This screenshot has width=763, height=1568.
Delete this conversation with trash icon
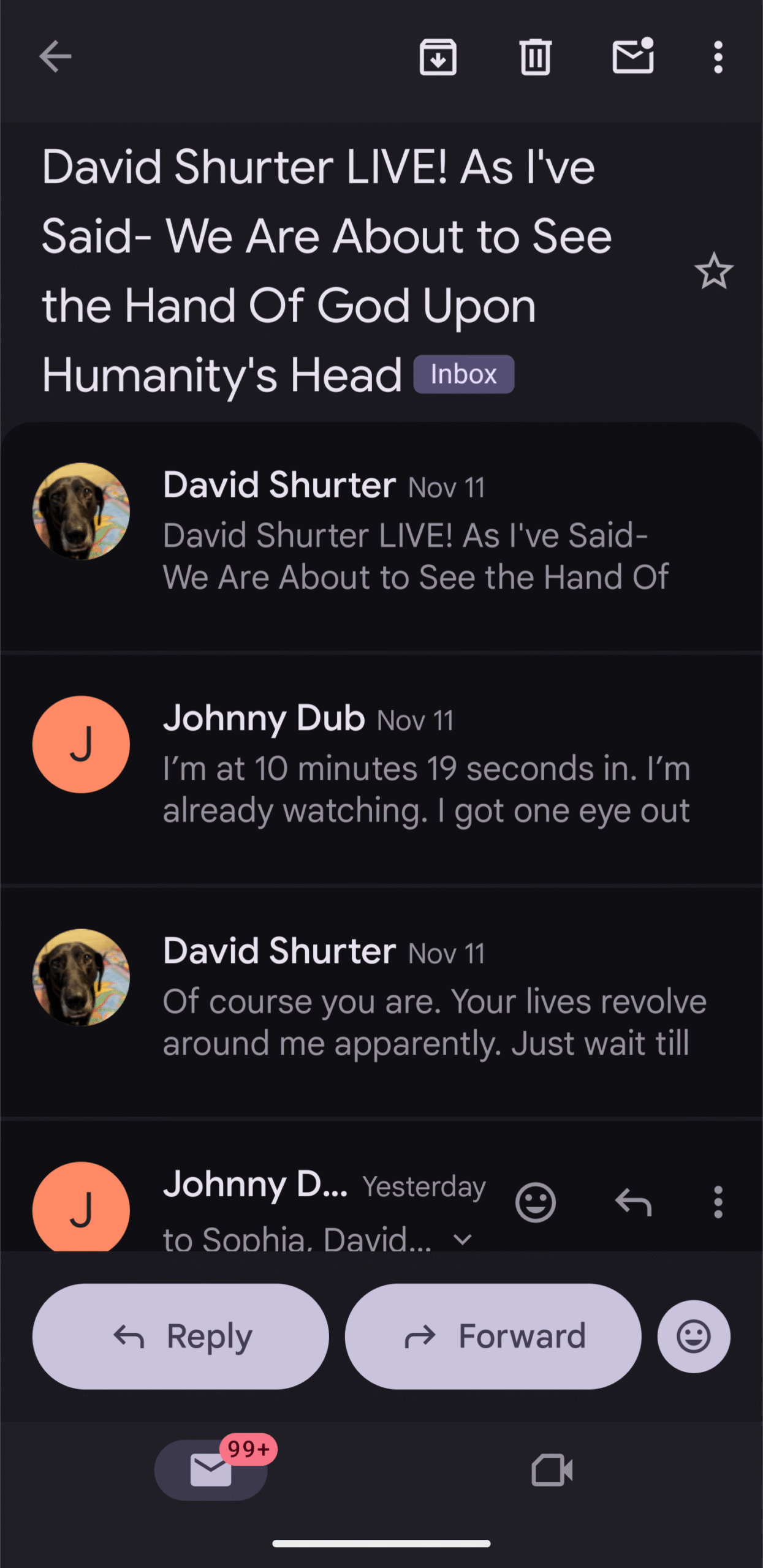coord(535,58)
